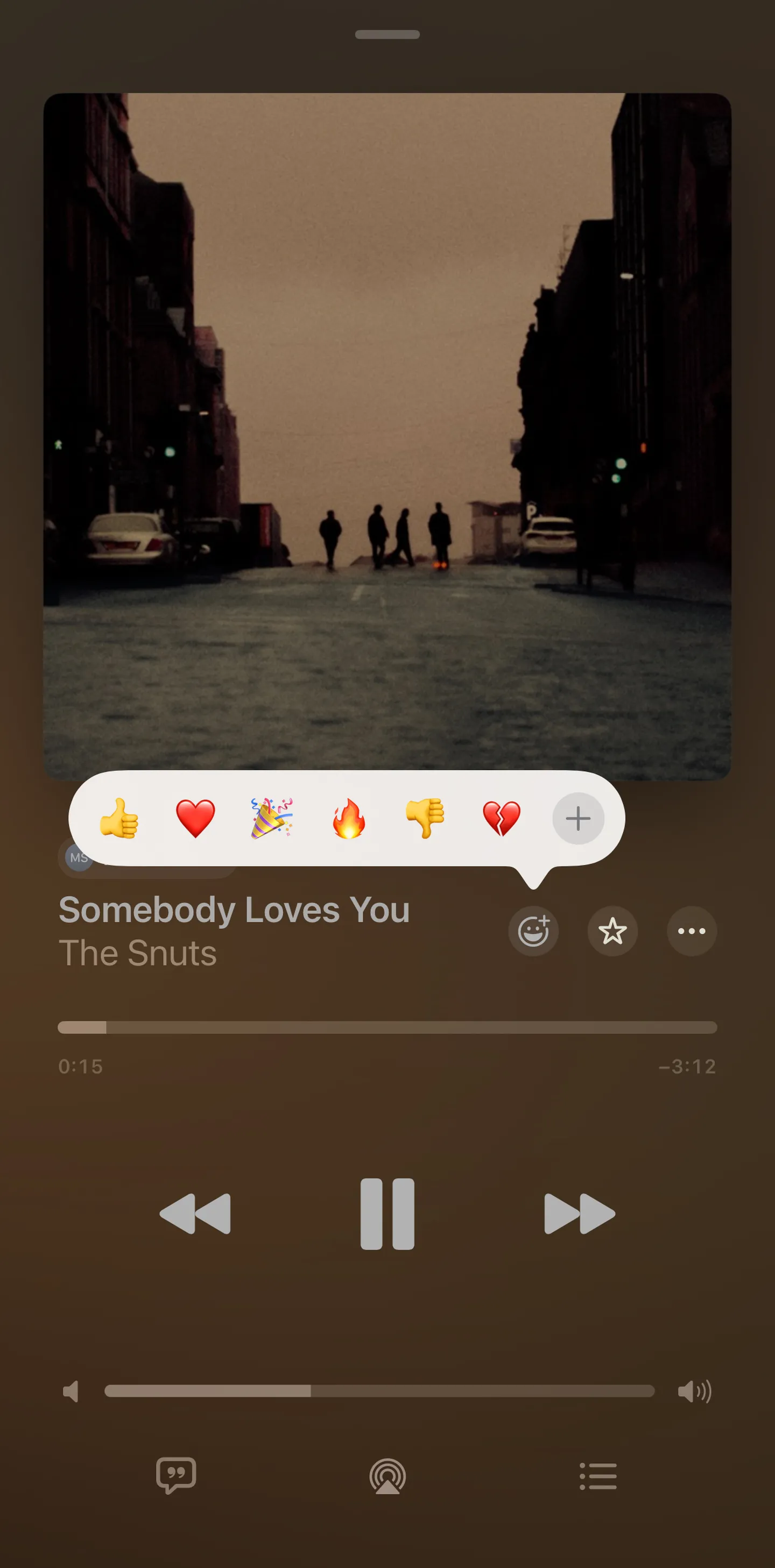Viewport: 775px width, 1568px height.
Task: React with the thumbs down emoji
Action: coord(425,818)
